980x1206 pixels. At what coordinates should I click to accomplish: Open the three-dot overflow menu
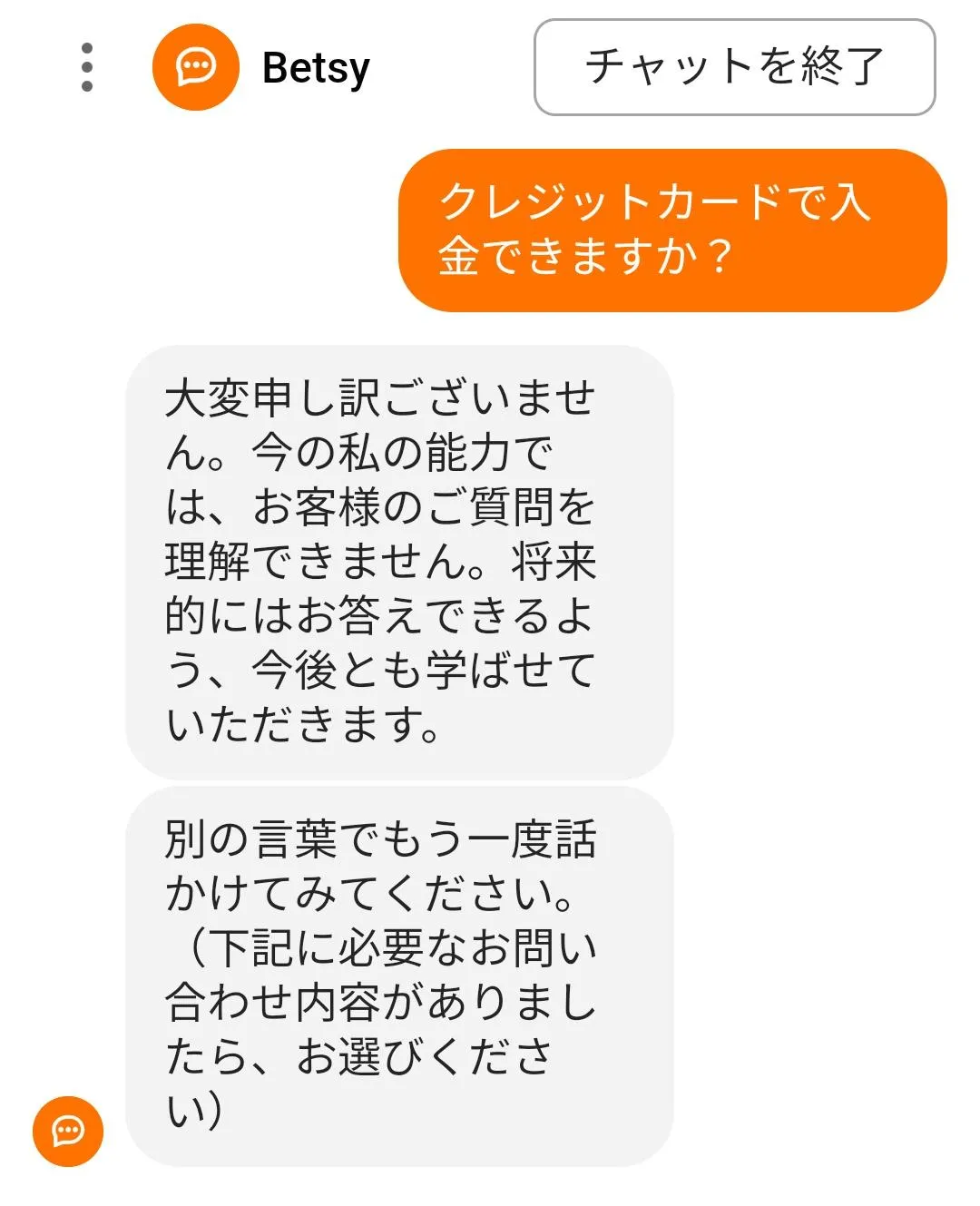(x=87, y=67)
